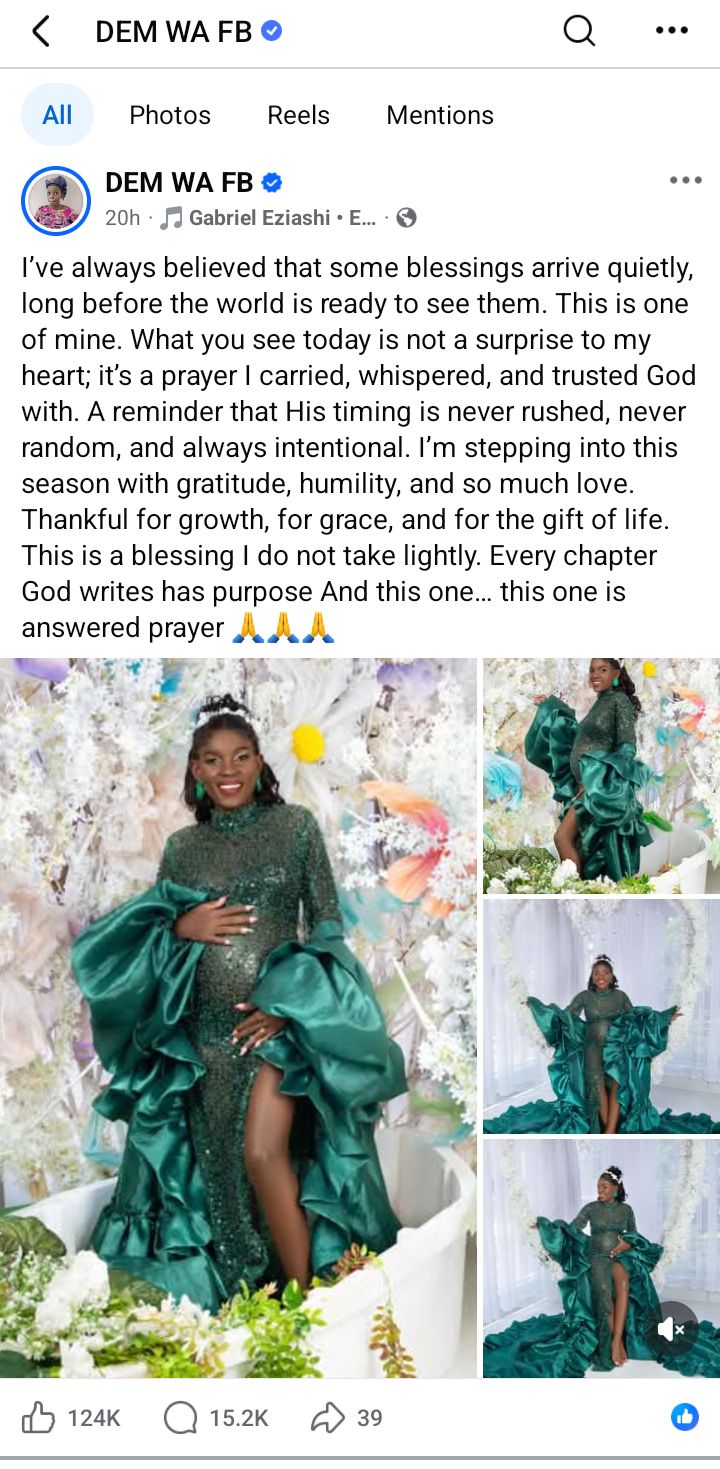Switch to the Reels tab

[298, 115]
